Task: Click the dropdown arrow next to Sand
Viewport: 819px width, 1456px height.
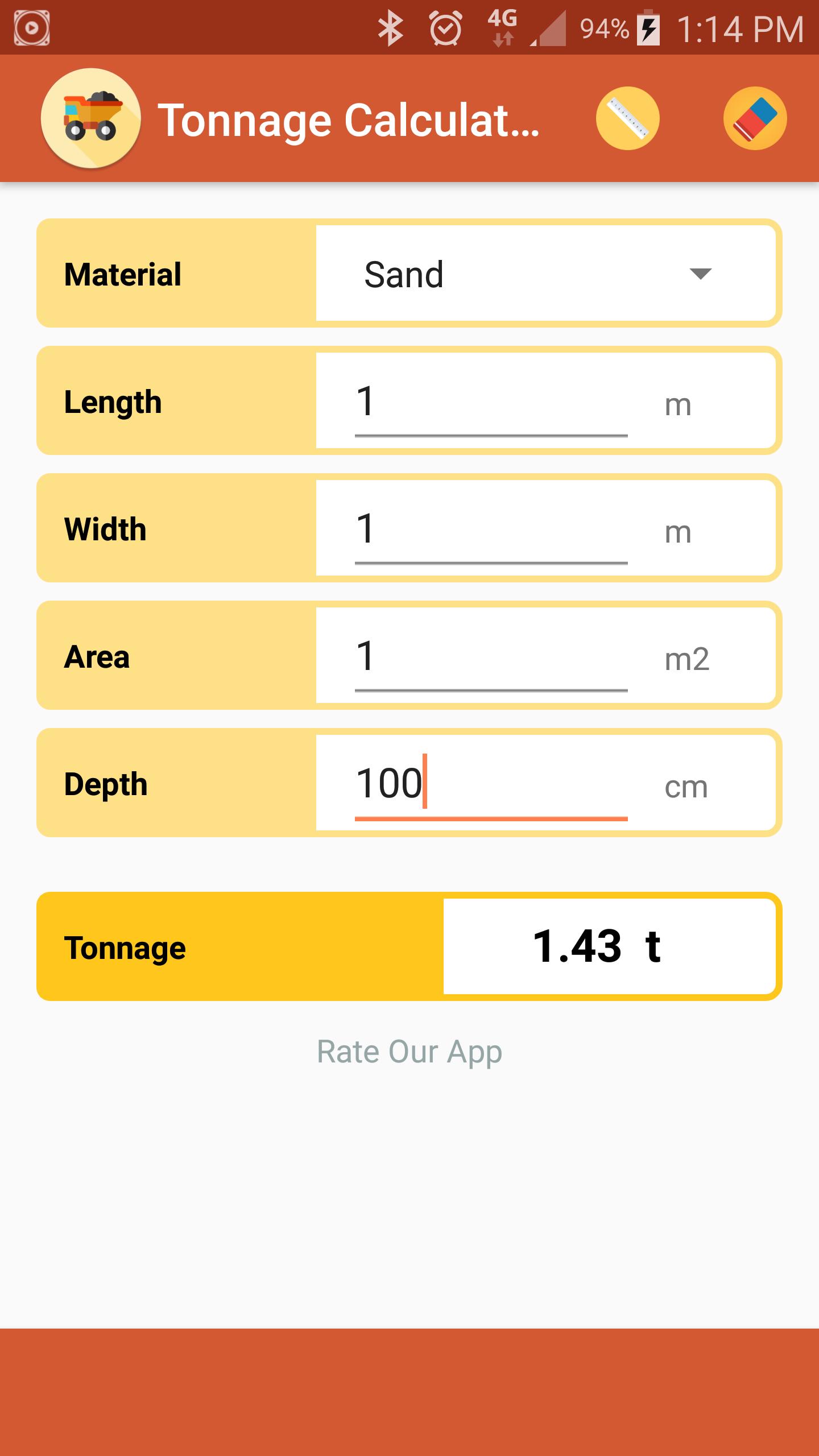Action: click(x=700, y=275)
